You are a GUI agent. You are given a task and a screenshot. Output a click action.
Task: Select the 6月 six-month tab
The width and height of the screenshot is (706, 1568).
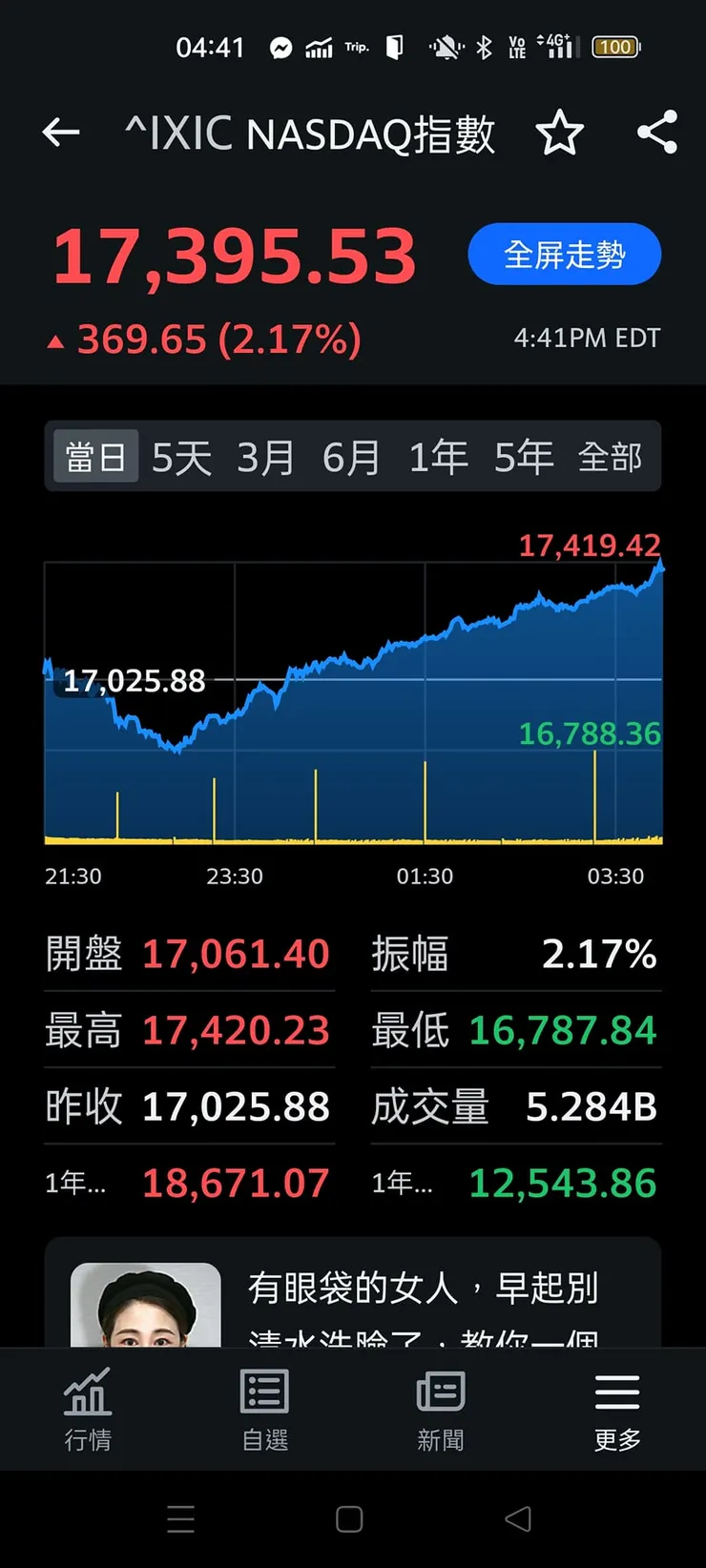click(352, 456)
